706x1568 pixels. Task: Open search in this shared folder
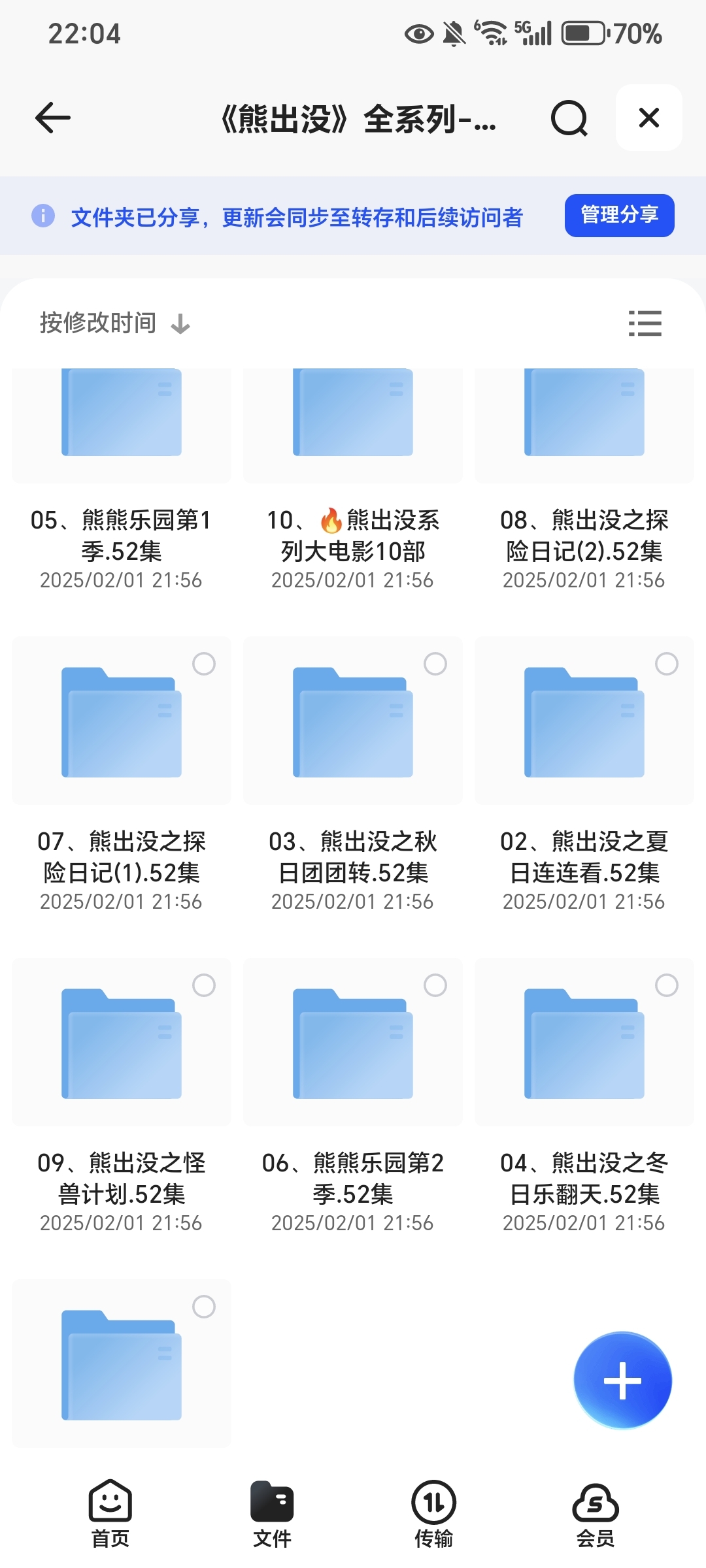569,118
